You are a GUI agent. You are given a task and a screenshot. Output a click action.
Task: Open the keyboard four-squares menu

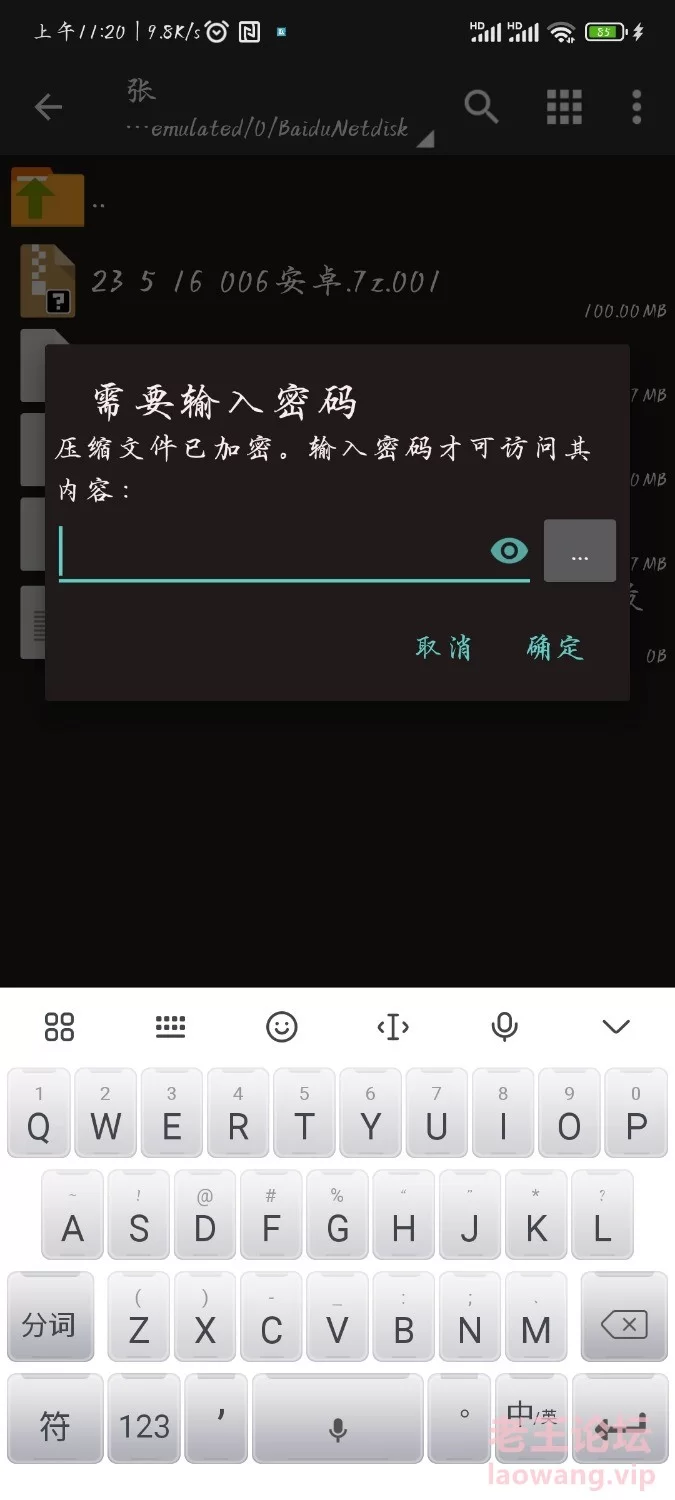pos(60,1026)
